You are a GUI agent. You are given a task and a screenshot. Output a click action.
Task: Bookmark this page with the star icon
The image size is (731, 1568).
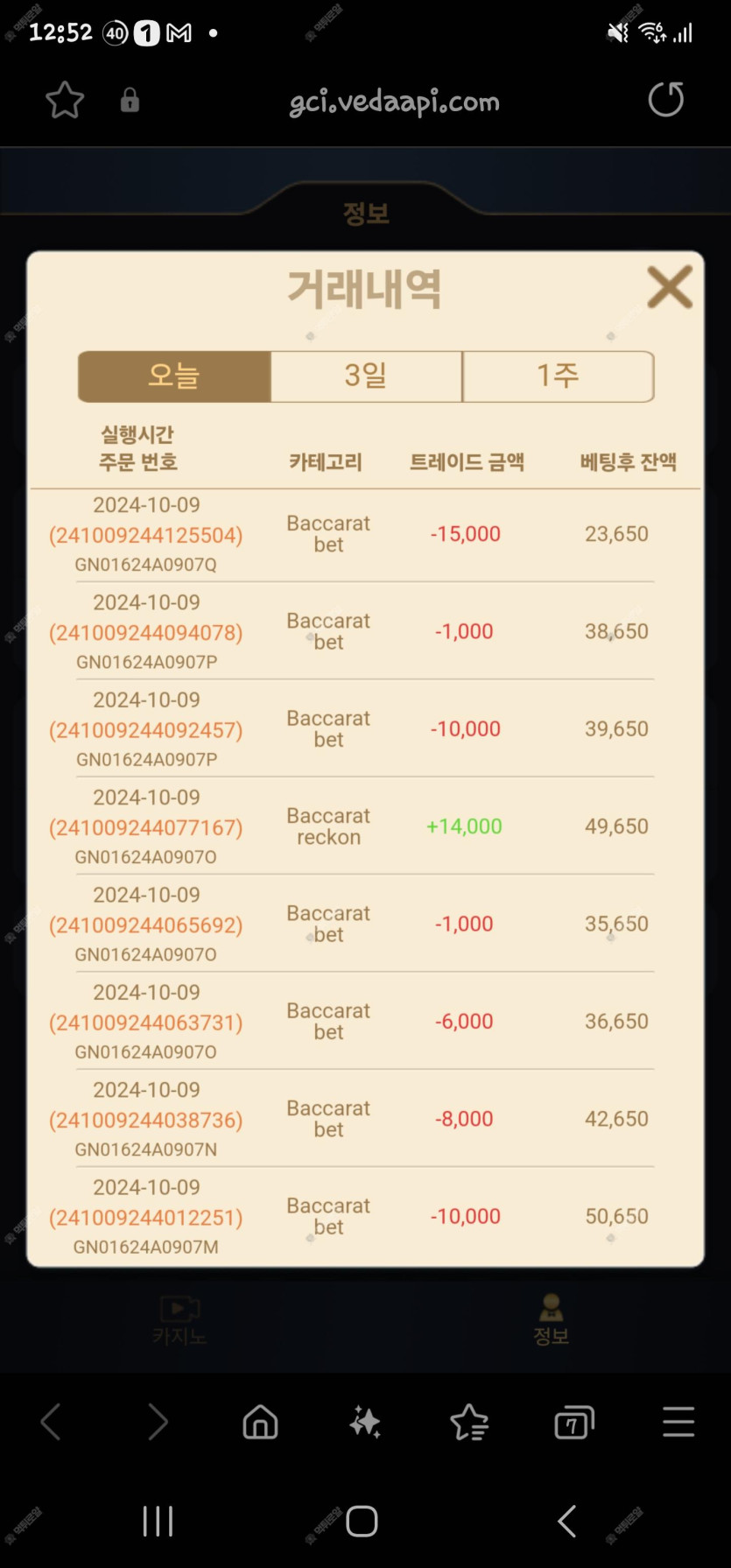click(x=65, y=101)
